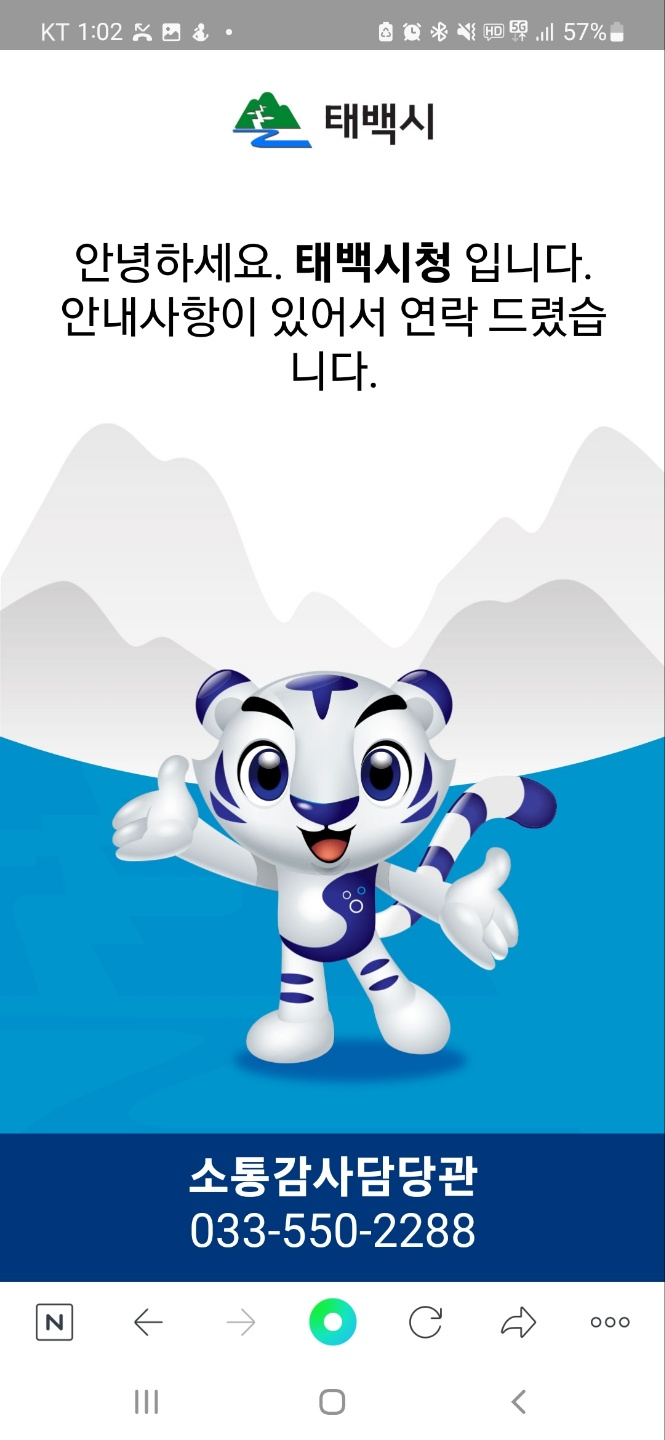The height and width of the screenshot is (1440, 665).
Task: Tap the green Naver search circle
Action: 332,1322
